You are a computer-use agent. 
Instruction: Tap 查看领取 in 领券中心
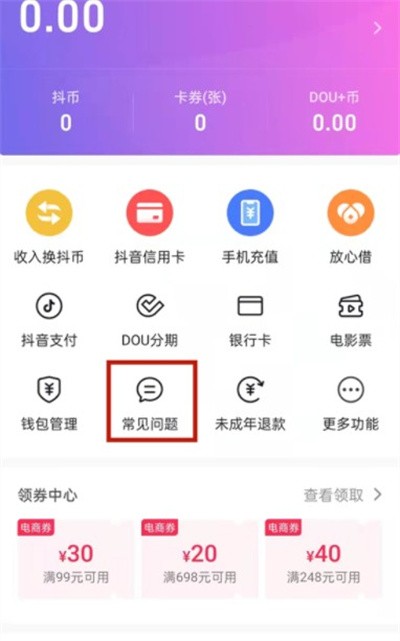tap(343, 495)
